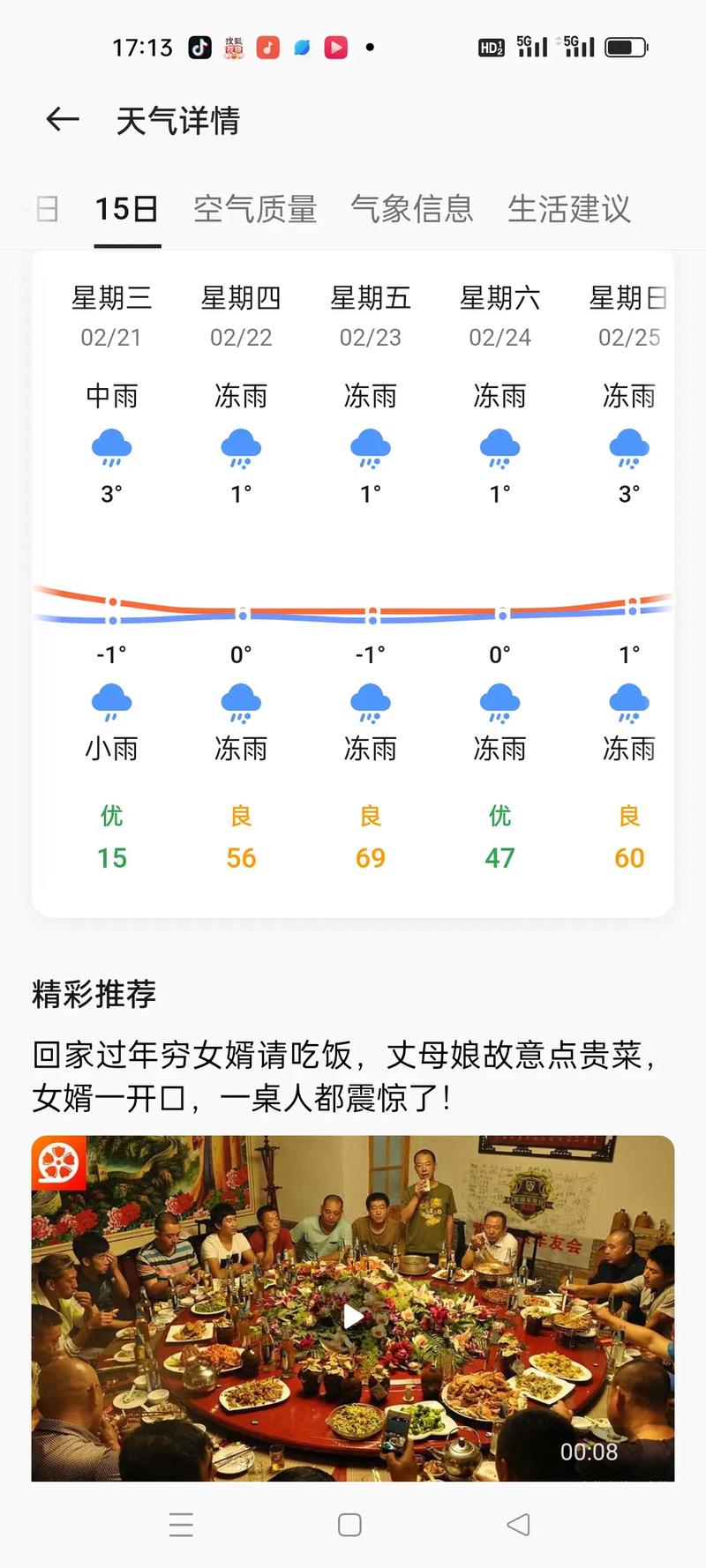Tap the AQI value 15 under Wednesday

point(111,857)
